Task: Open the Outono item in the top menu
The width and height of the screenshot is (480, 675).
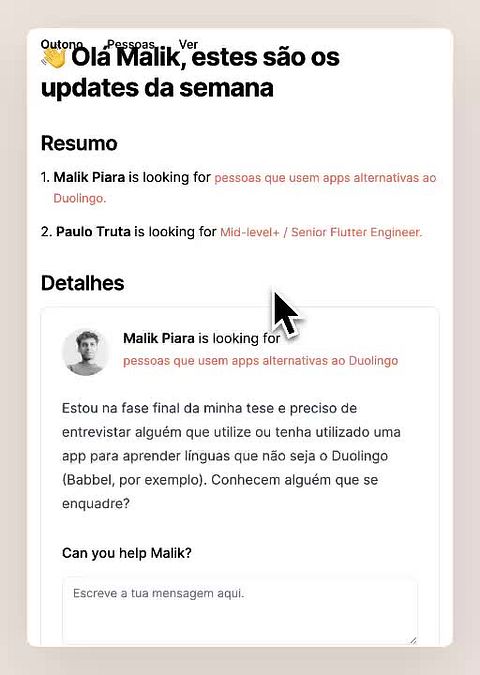Action: click(62, 44)
